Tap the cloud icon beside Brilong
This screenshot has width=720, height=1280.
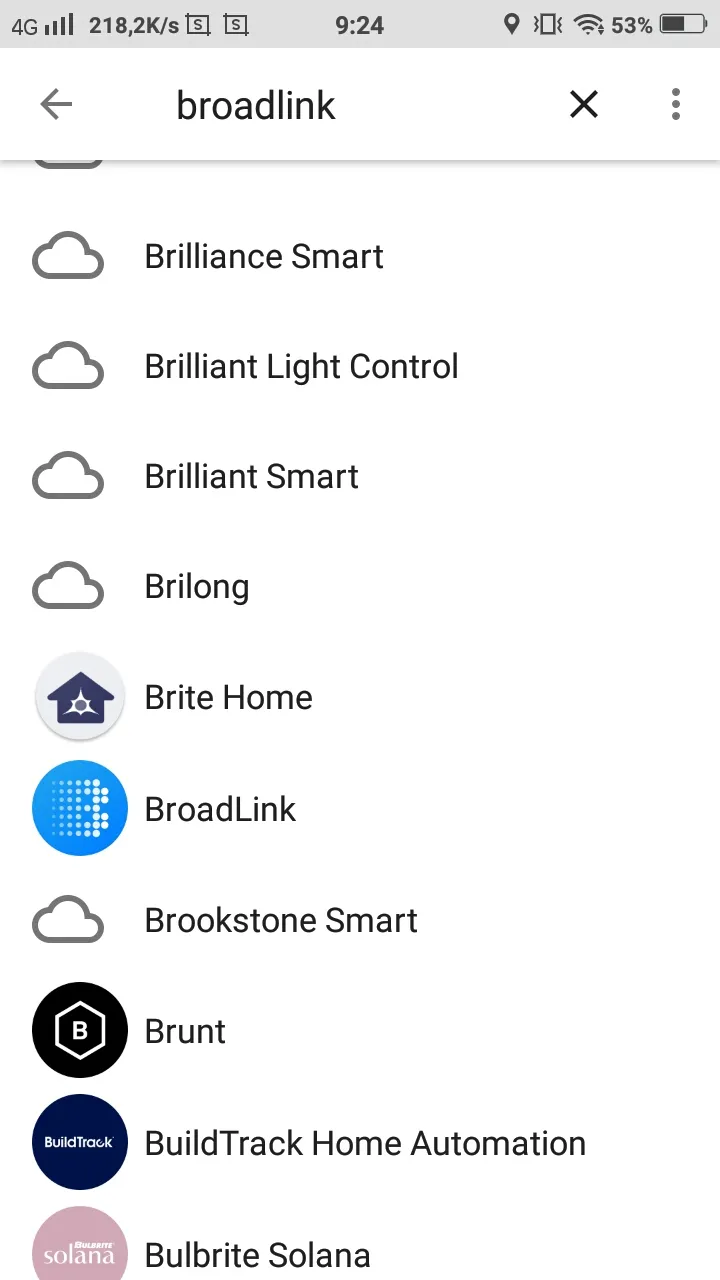[67, 586]
